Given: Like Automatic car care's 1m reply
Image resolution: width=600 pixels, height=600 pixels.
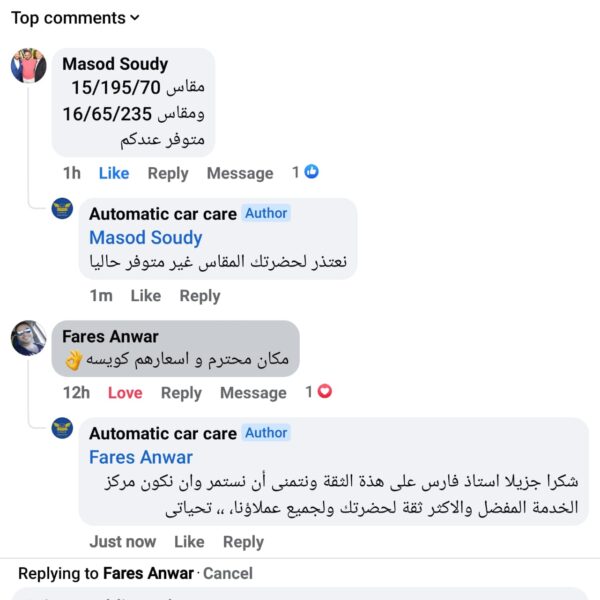Looking at the screenshot, I should (x=145, y=295).
